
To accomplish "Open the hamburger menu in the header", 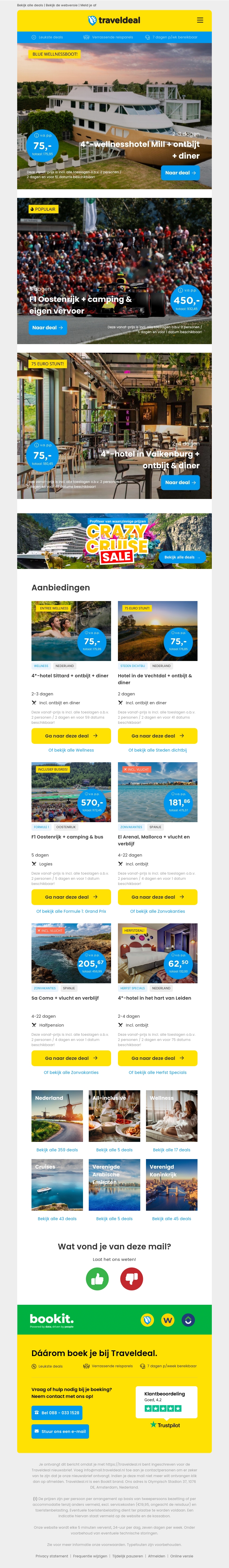I will (x=200, y=20).
